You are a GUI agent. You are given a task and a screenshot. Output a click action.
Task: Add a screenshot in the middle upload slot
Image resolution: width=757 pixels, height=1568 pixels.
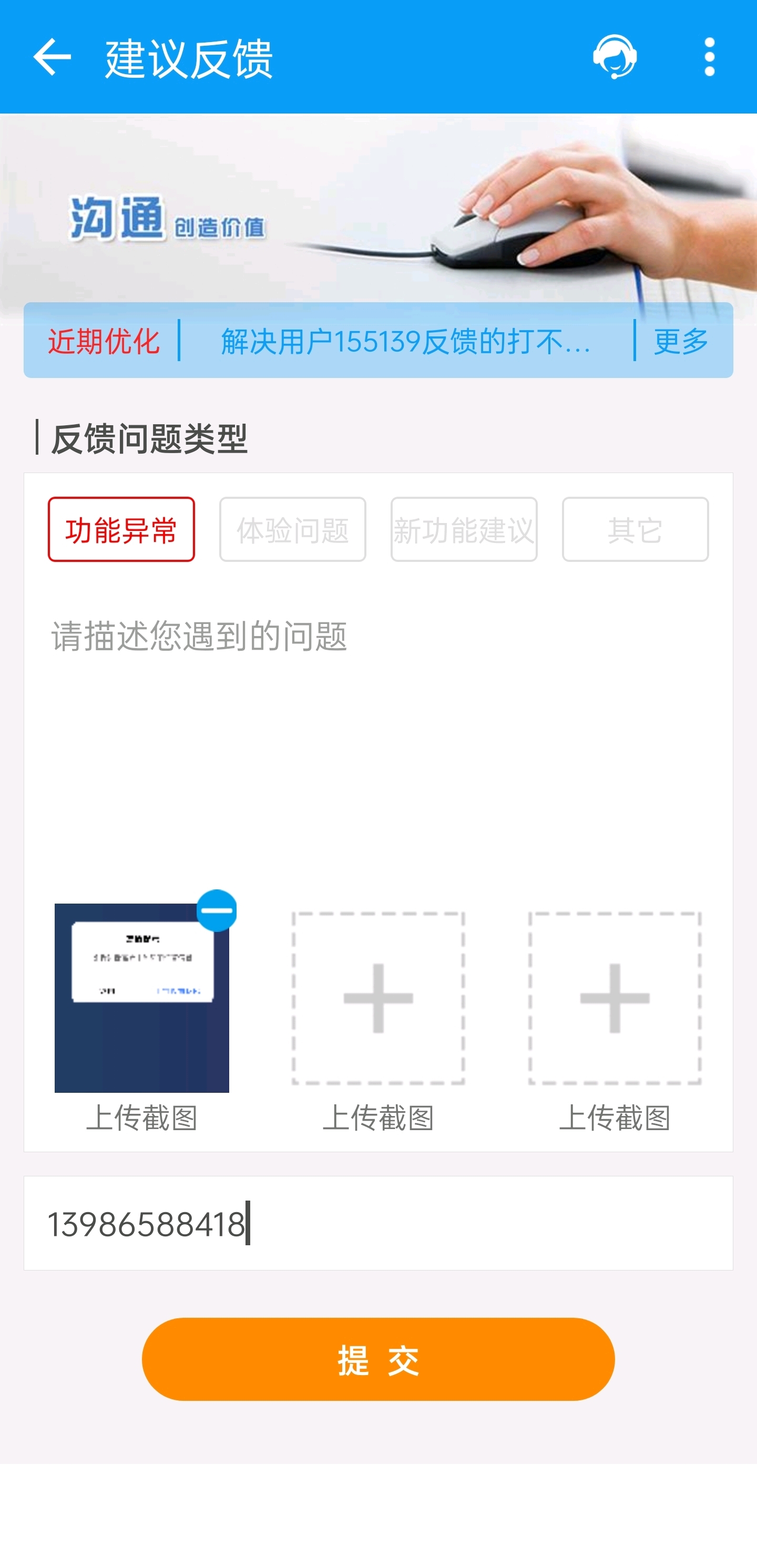pyautogui.click(x=378, y=998)
